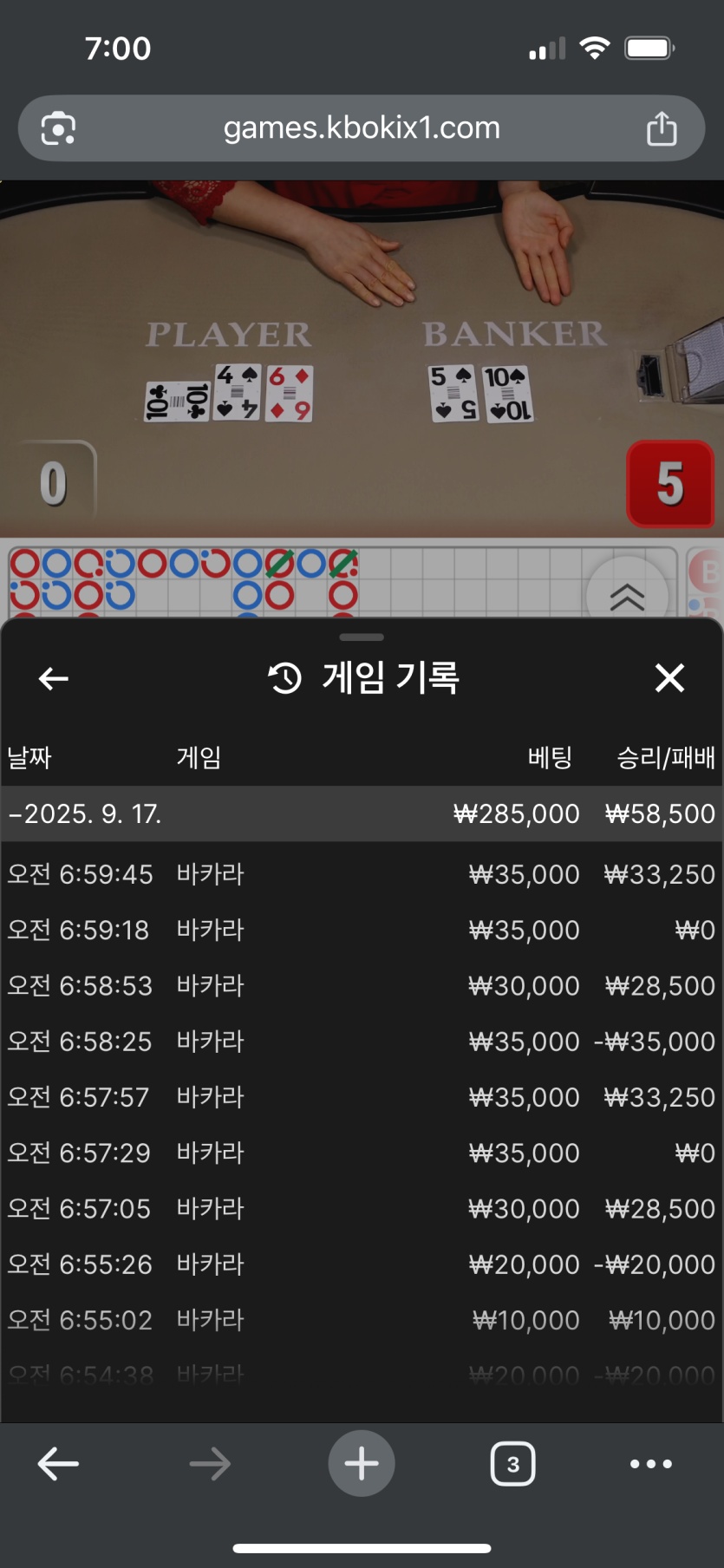Collapse the 2025. 9. 17. date group
Image resolution: width=724 pixels, height=1568 pixels.
tap(85, 814)
